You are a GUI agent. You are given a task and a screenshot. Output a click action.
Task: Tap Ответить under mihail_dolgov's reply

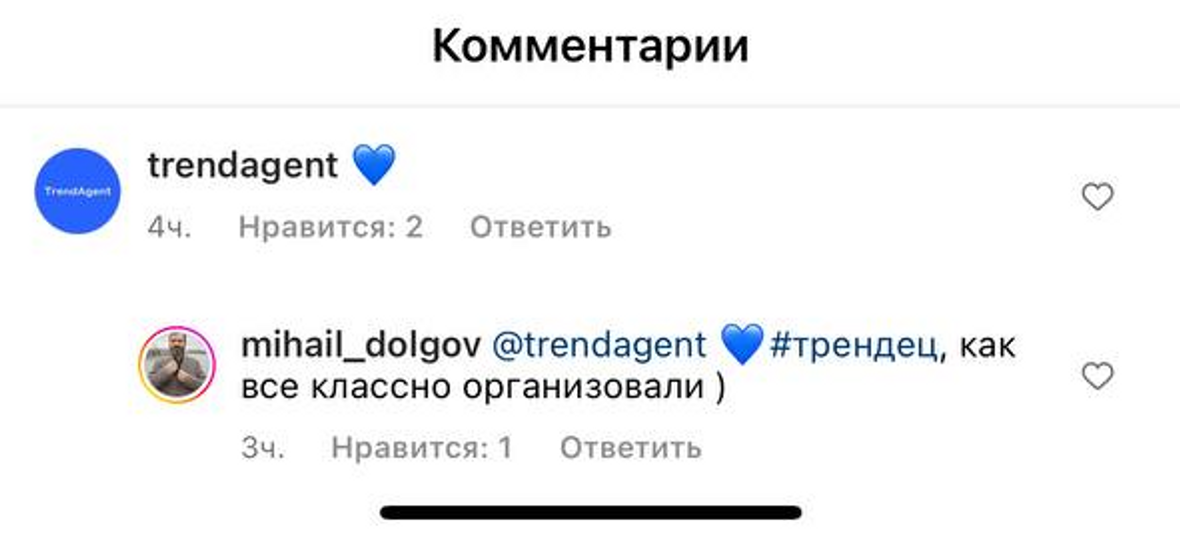(630, 447)
